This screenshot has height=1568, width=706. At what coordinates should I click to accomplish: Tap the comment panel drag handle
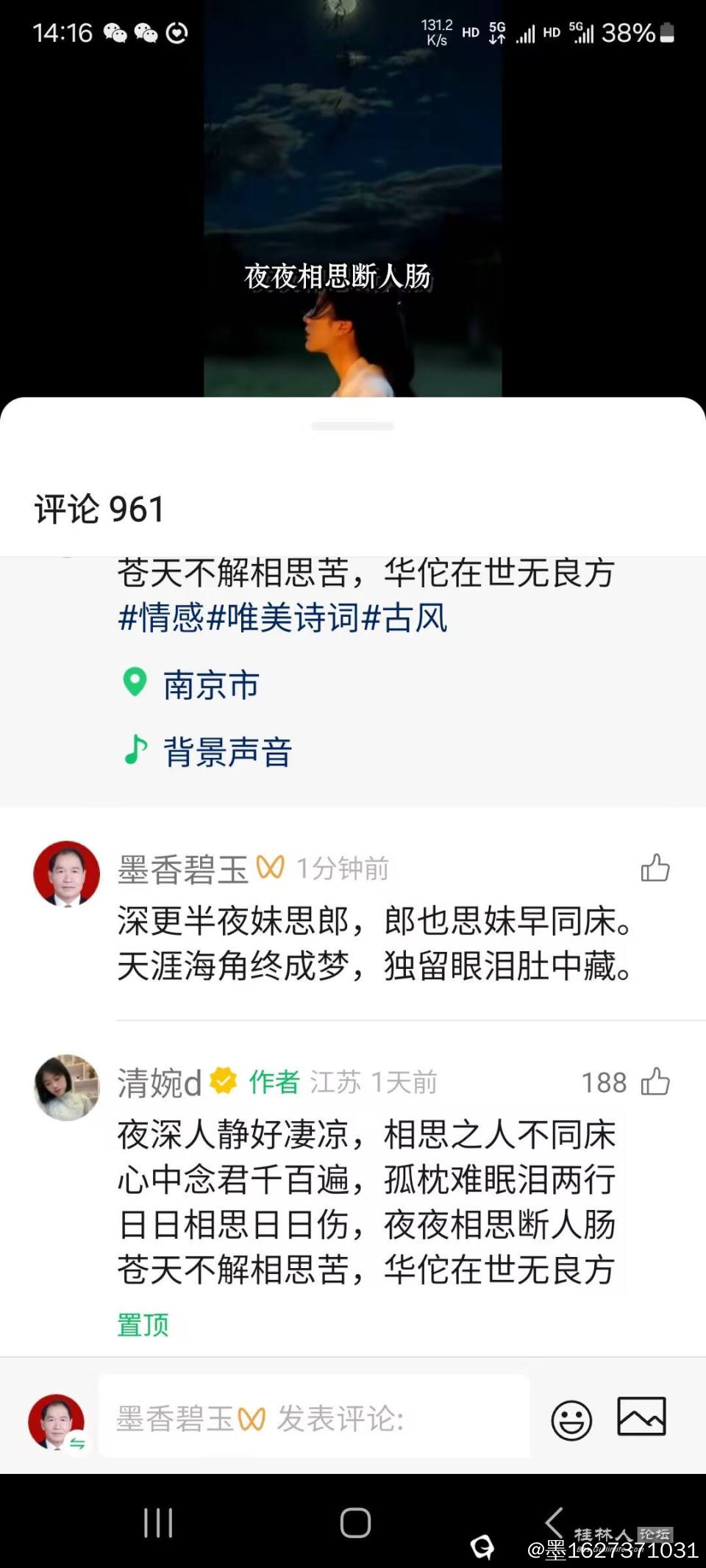click(352, 426)
